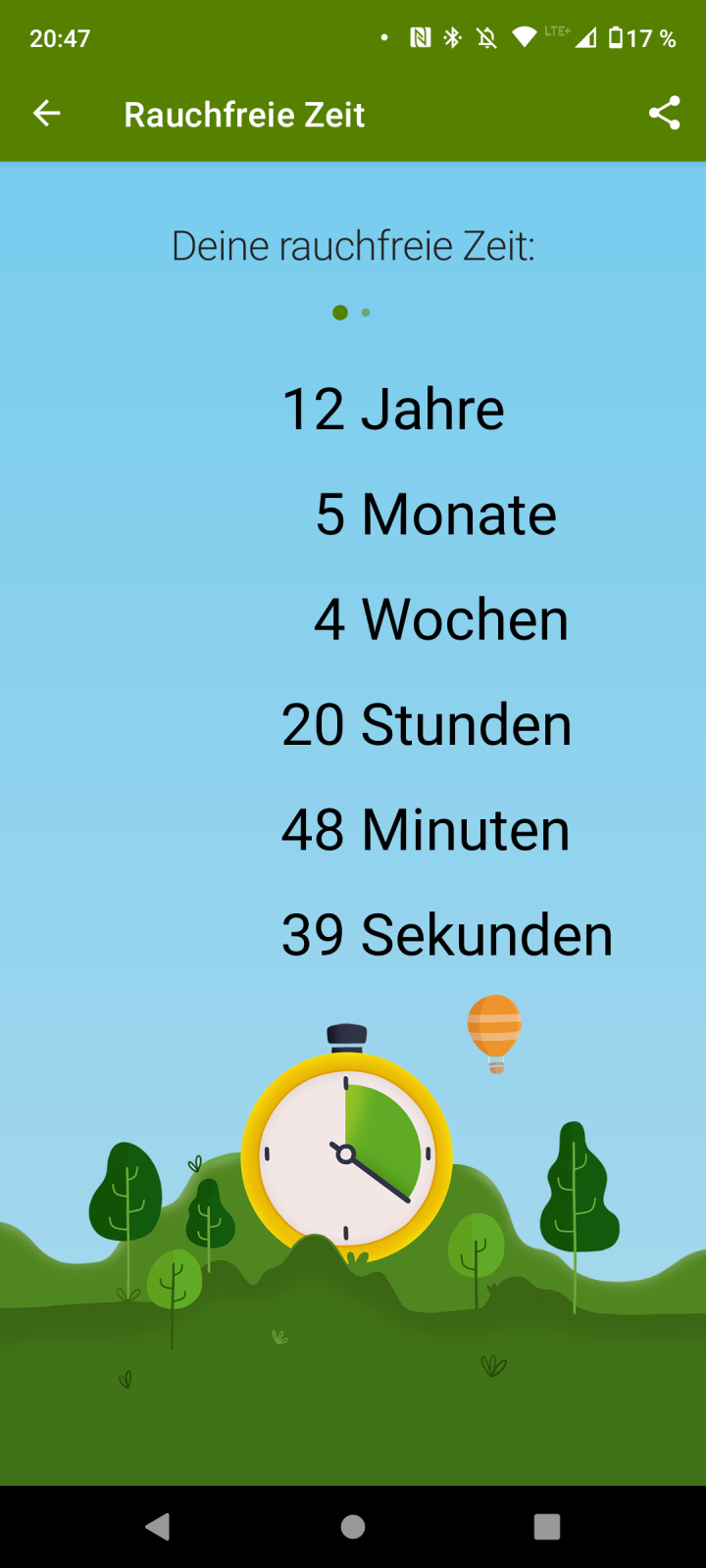Select the second page indicator dot
This screenshot has width=706, height=1568.
click(x=366, y=313)
